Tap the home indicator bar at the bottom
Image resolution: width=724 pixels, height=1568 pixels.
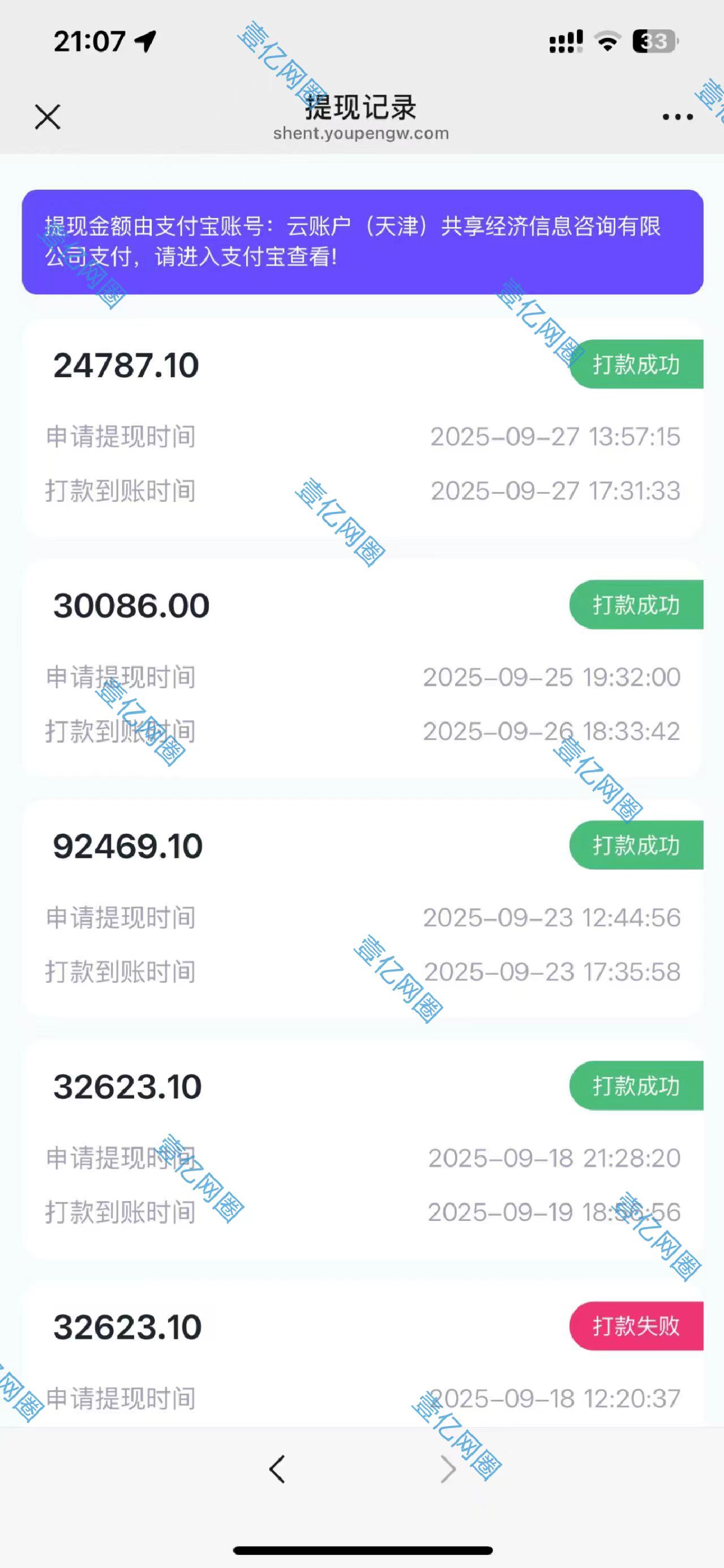[x=362, y=1550]
